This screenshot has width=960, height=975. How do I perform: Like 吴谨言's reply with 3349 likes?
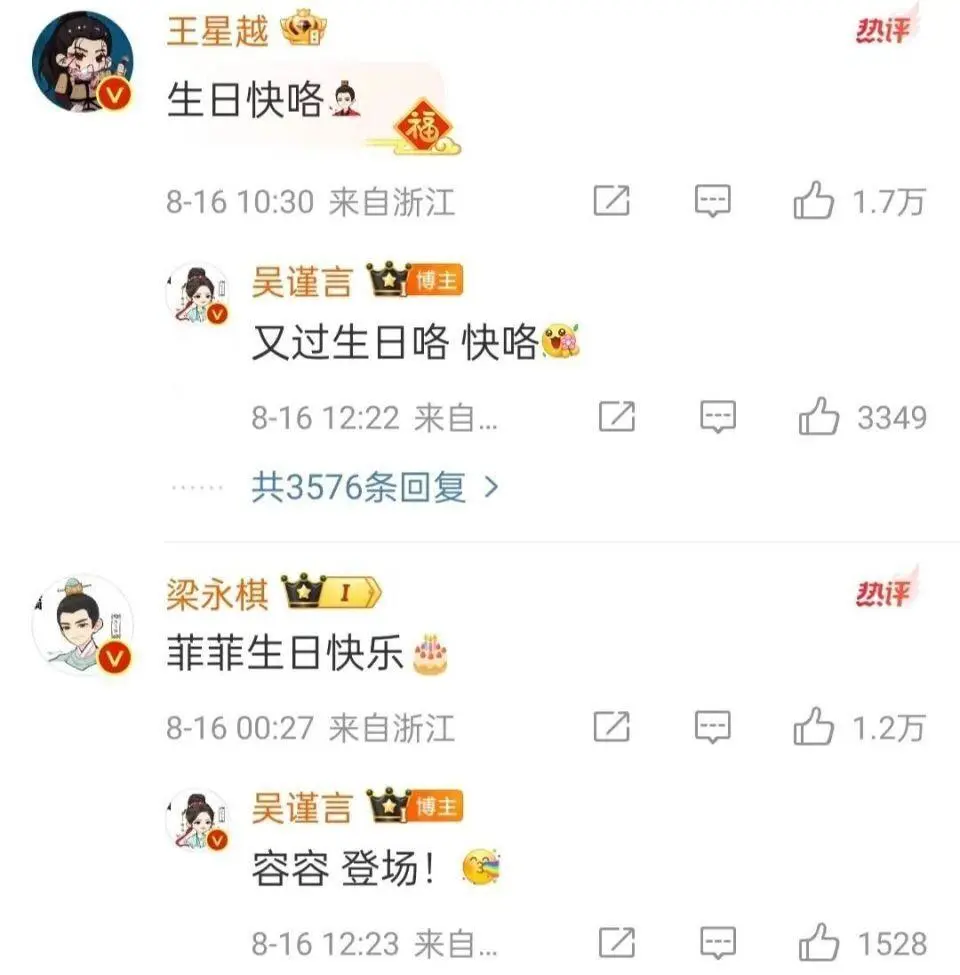click(818, 417)
